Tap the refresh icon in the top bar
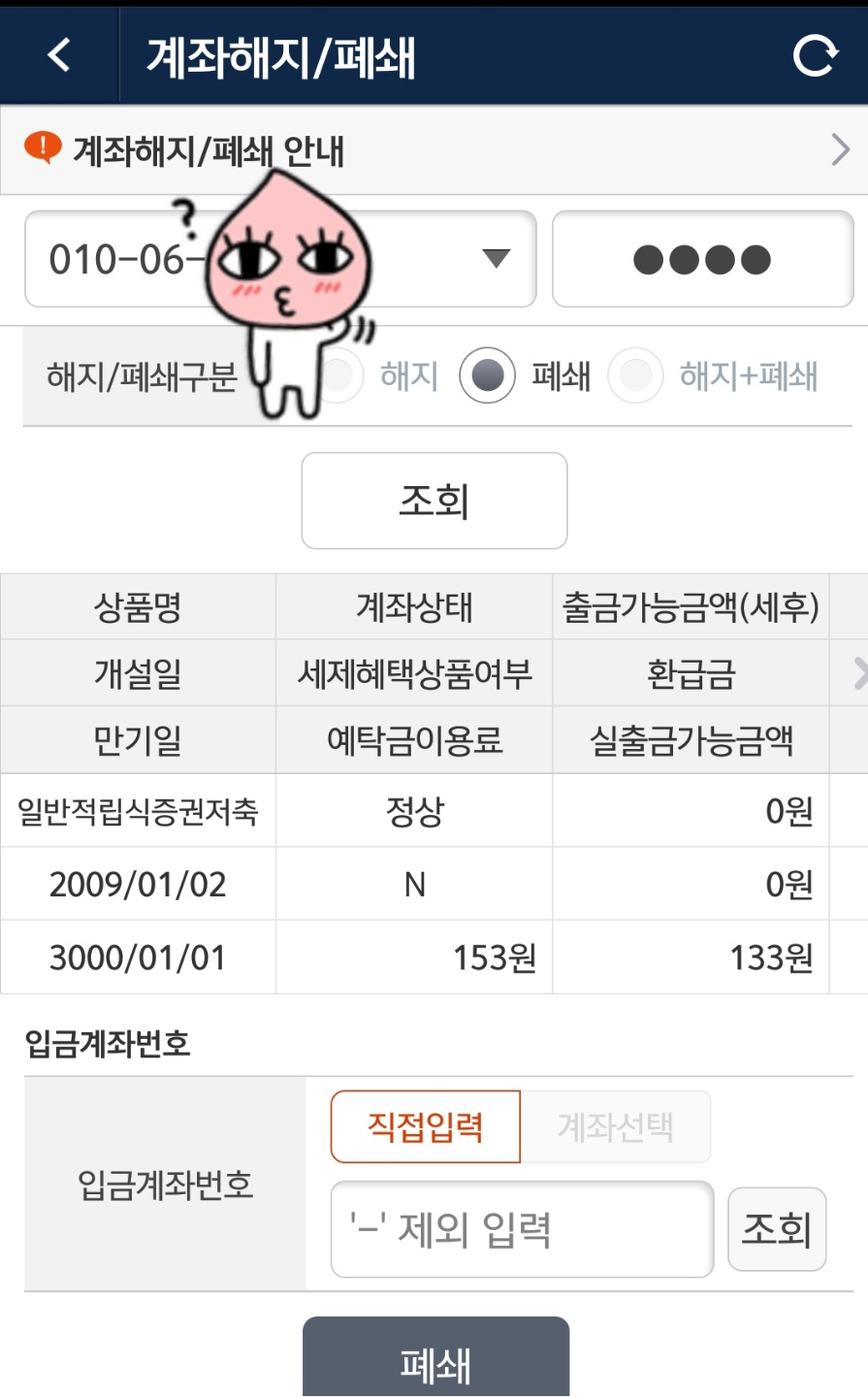 pos(815,54)
